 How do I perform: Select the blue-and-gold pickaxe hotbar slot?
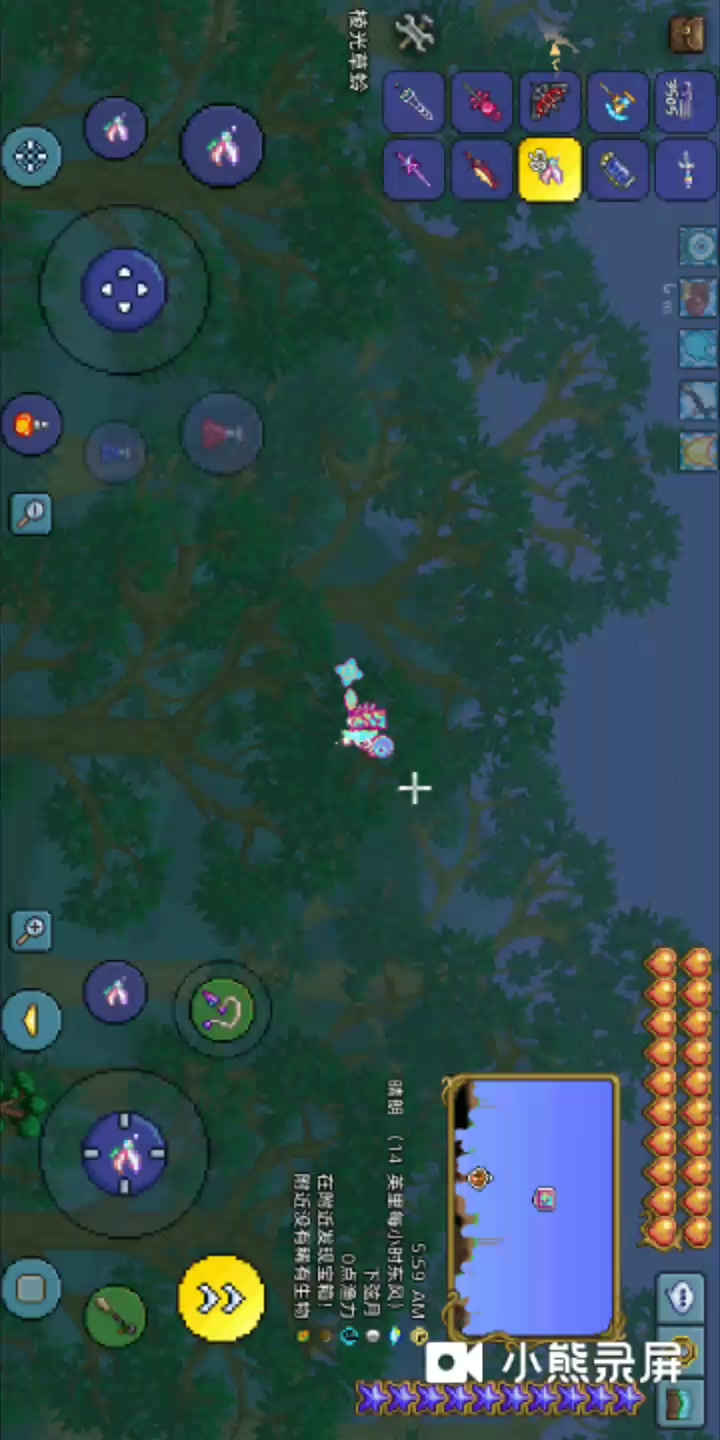[x=617, y=102]
